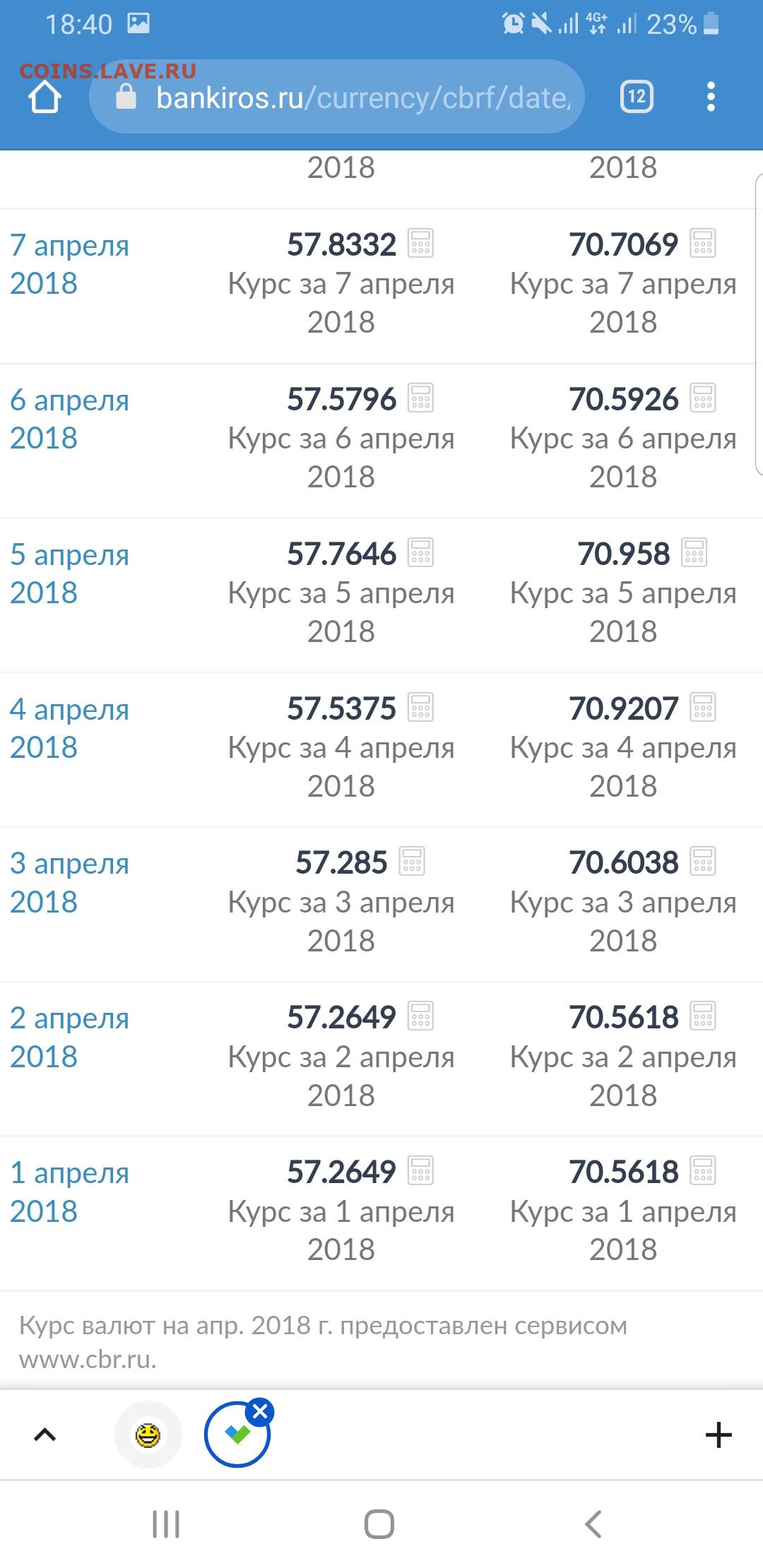Open calculator icon beside 57.285

(x=412, y=862)
